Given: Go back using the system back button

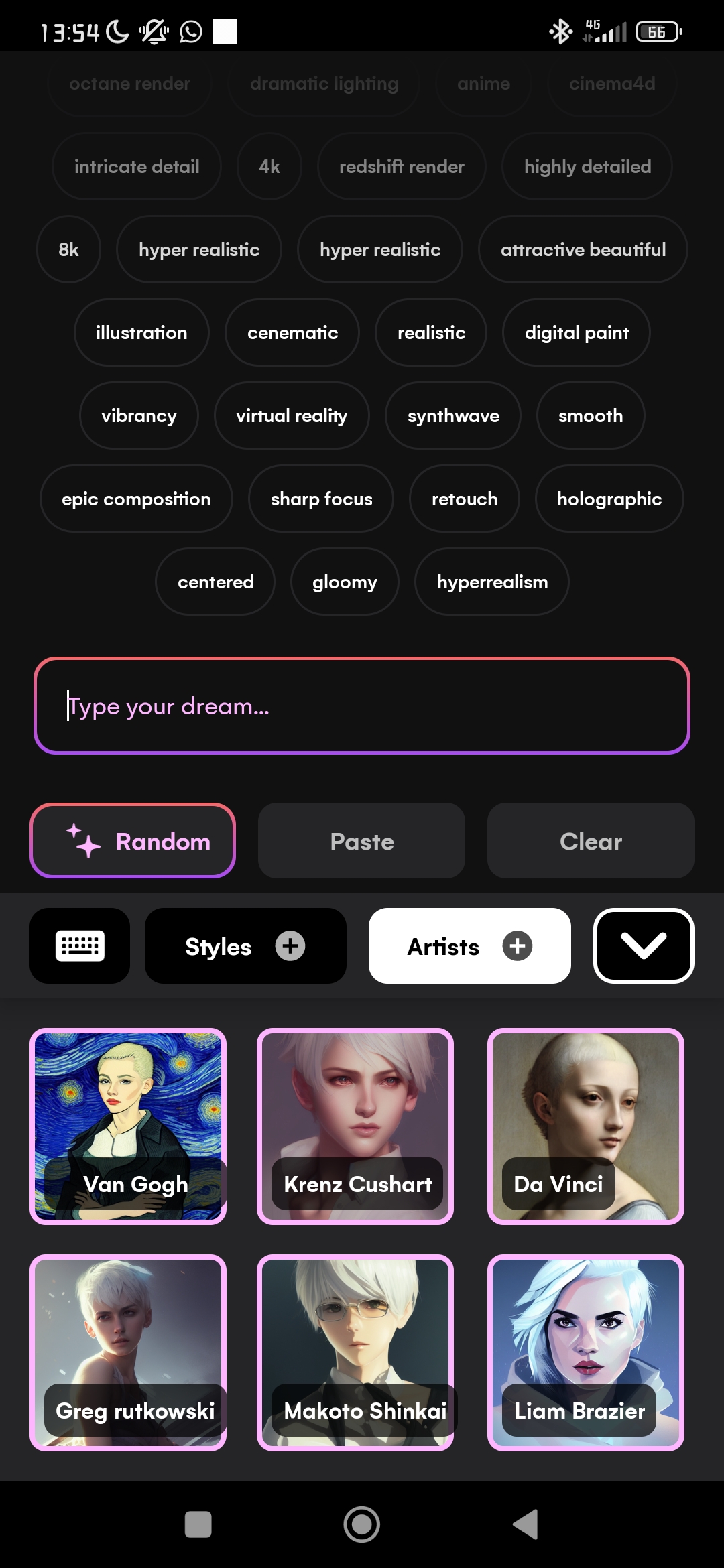Looking at the screenshot, I should tap(526, 1524).
